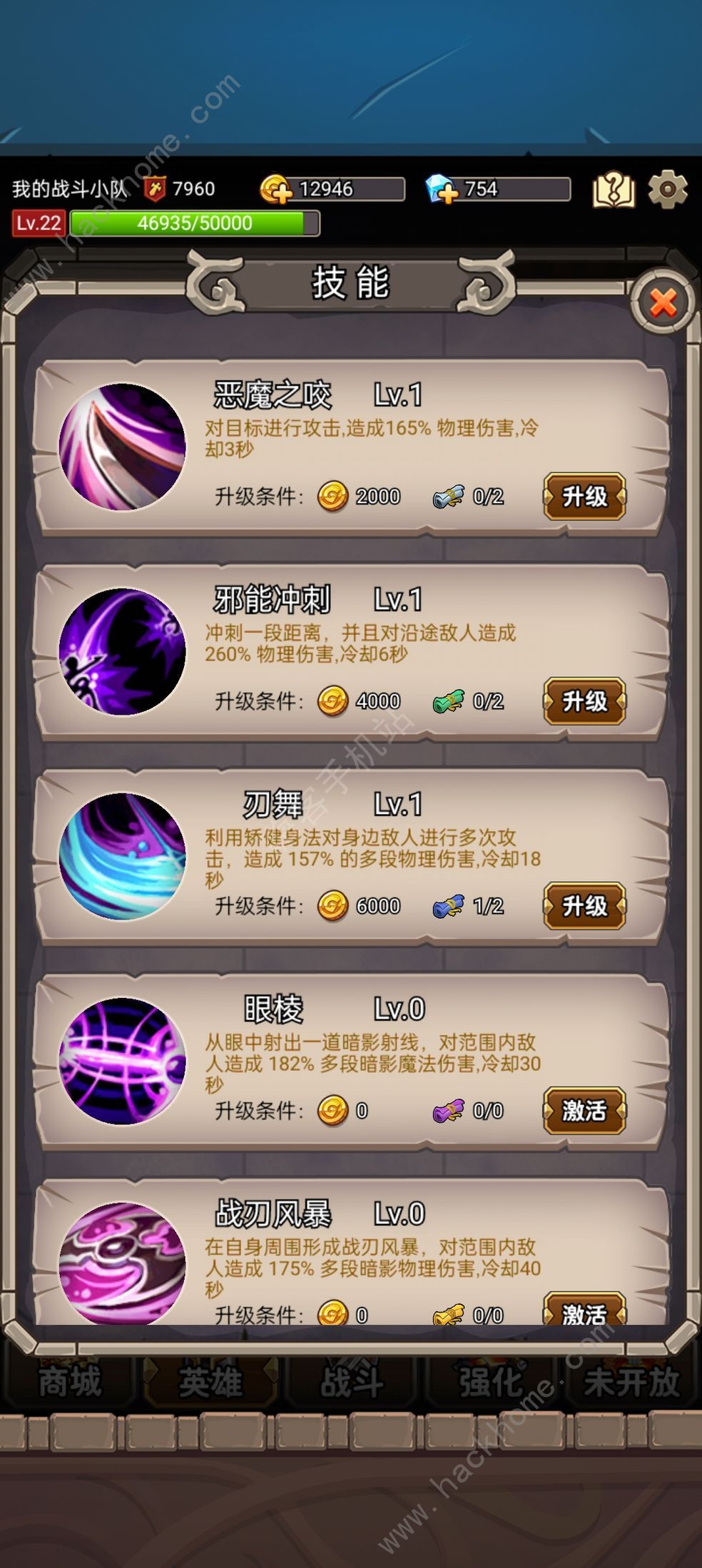Upgrade the 恶魔之咬 skill
Screen dimensions: 702x1568
[584, 496]
